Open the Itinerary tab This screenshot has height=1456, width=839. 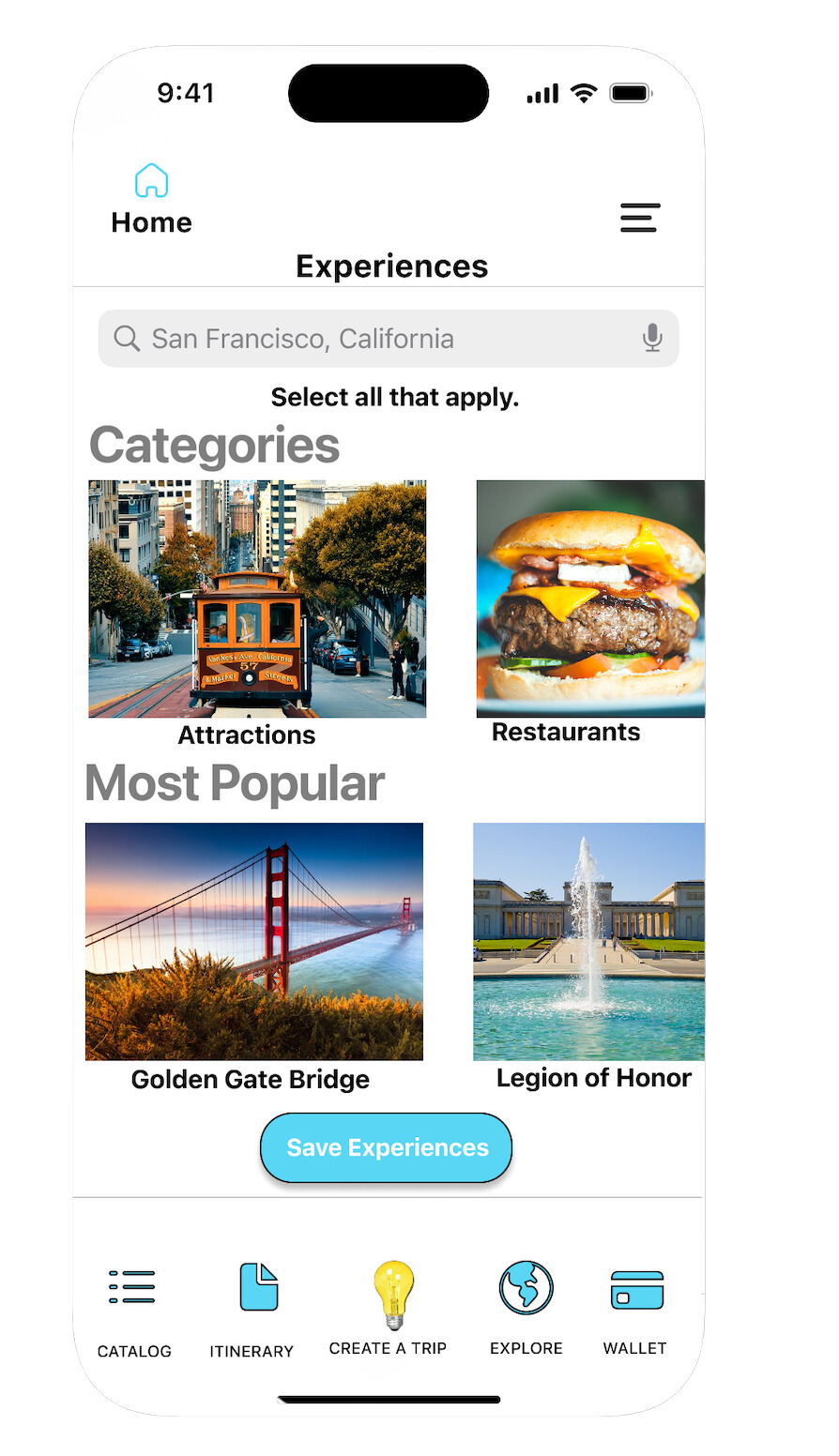point(258,1288)
